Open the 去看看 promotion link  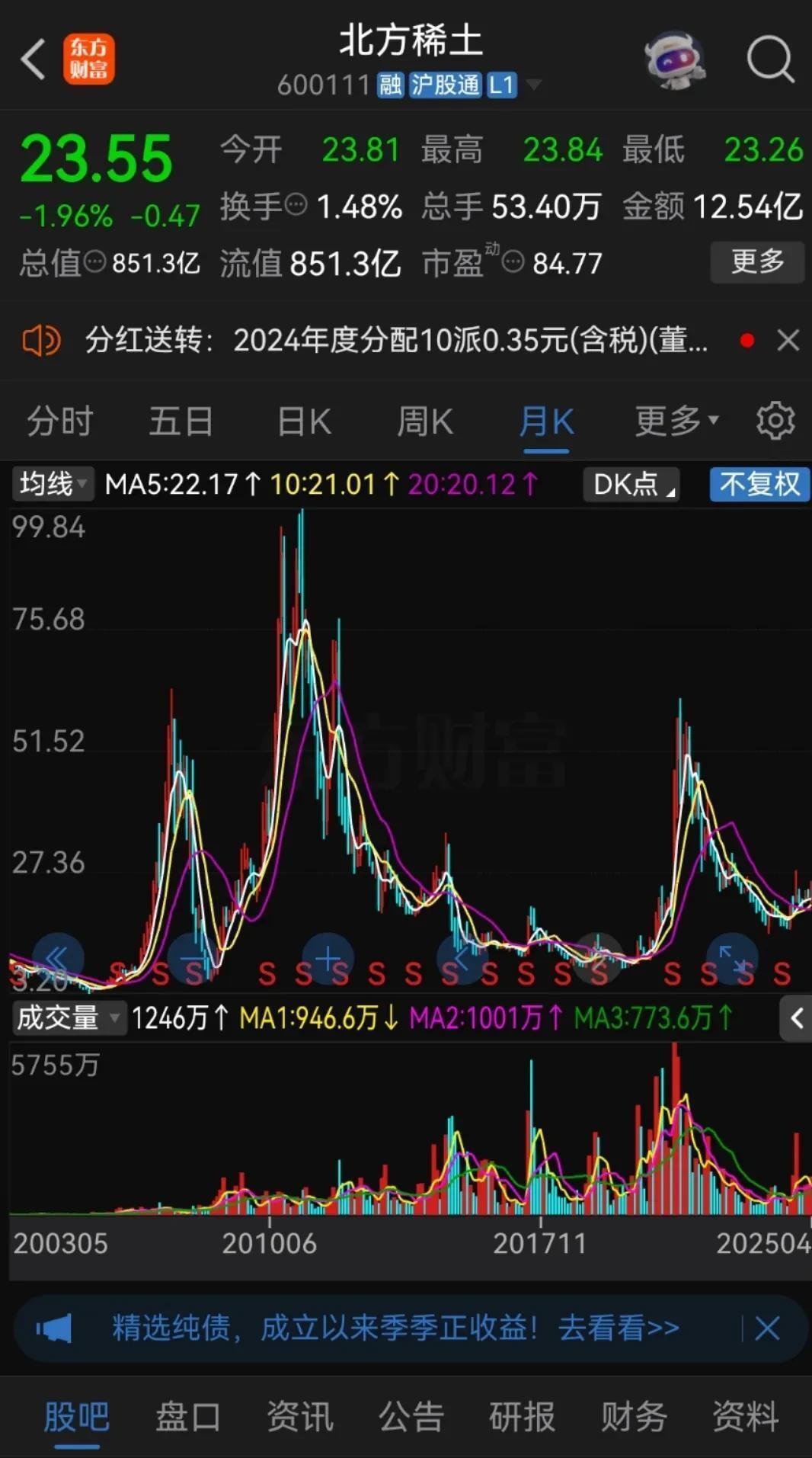pyautogui.click(x=618, y=1328)
